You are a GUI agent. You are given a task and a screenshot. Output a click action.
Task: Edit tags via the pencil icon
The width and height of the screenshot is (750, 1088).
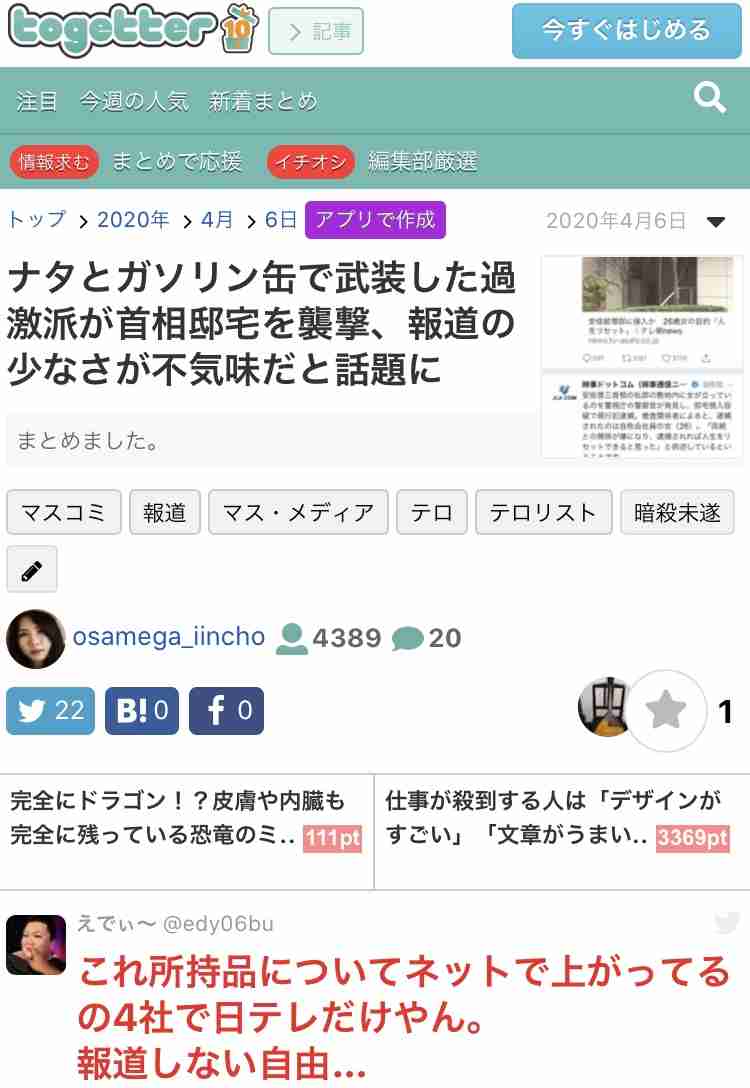point(31,569)
